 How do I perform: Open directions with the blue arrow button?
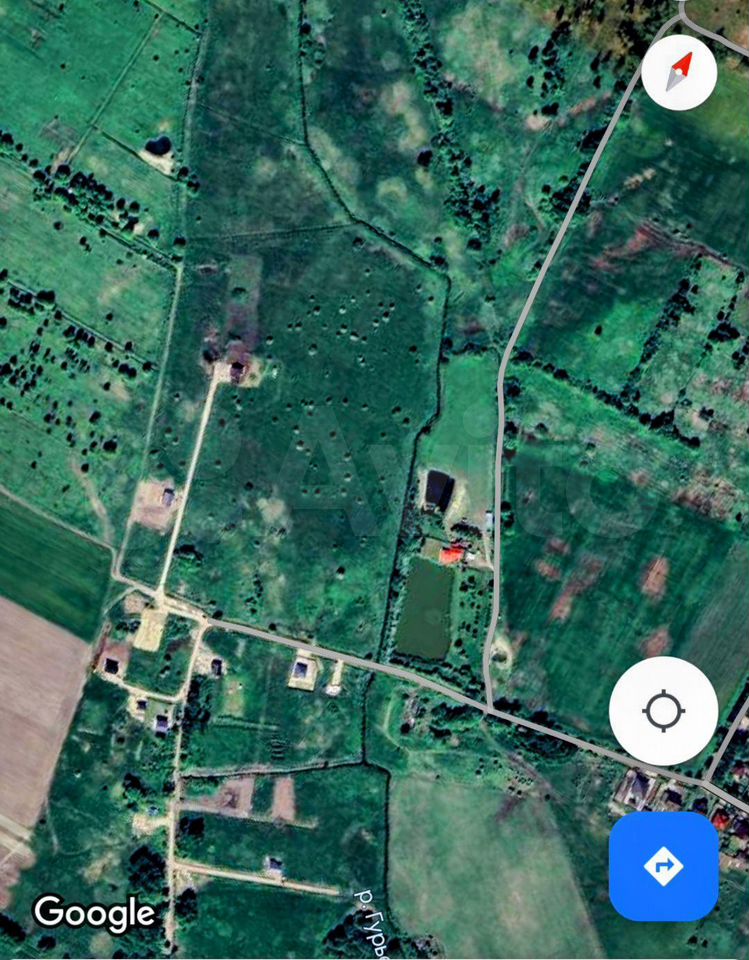pos(663,865)
